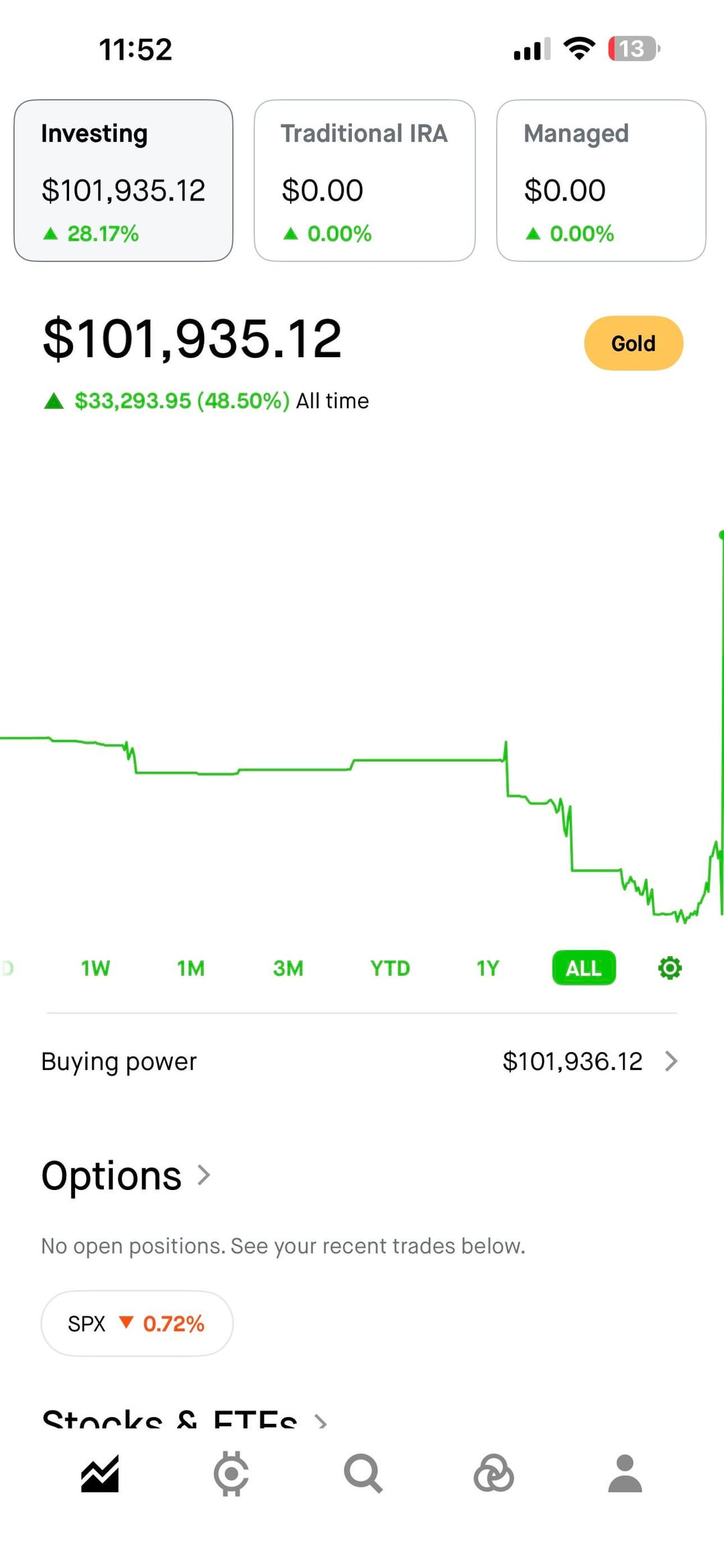Select the ALL time chart range
This screenshot has height=1568, width=724.
(583, 968)
